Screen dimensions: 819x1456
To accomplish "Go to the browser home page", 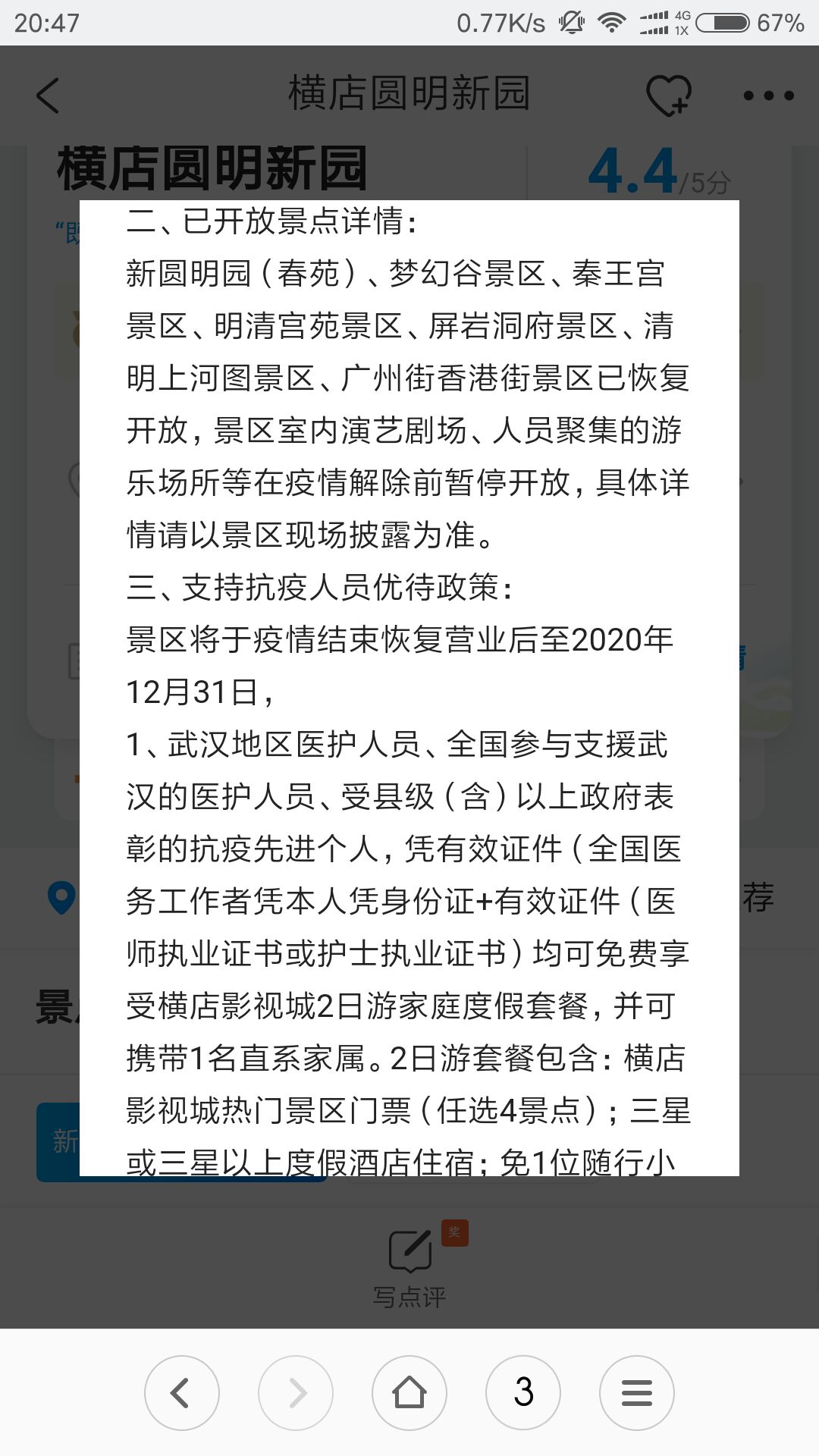I will pyautogui.click(x=409, y=1392).
